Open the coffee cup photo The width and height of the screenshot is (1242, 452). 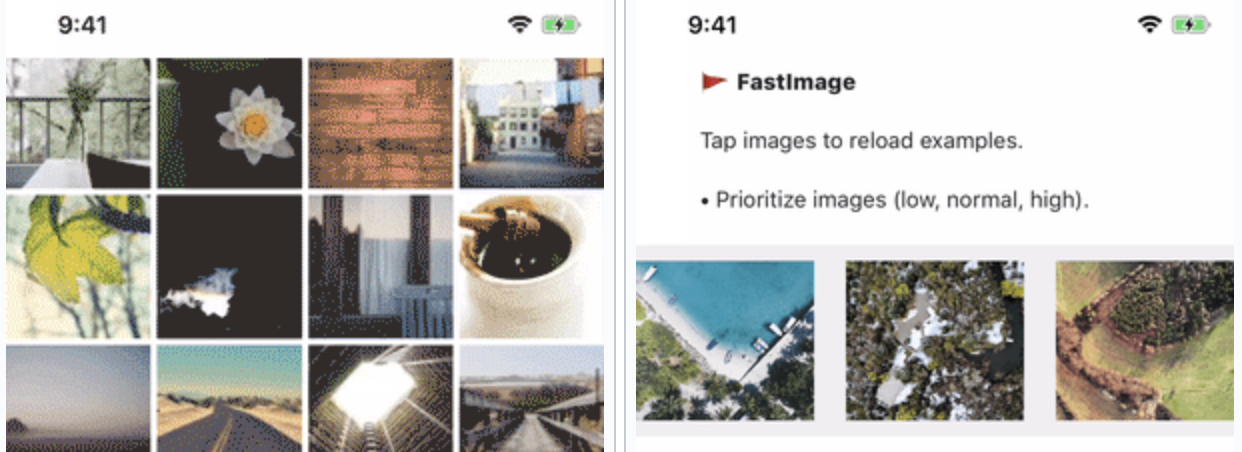[531, 266]
